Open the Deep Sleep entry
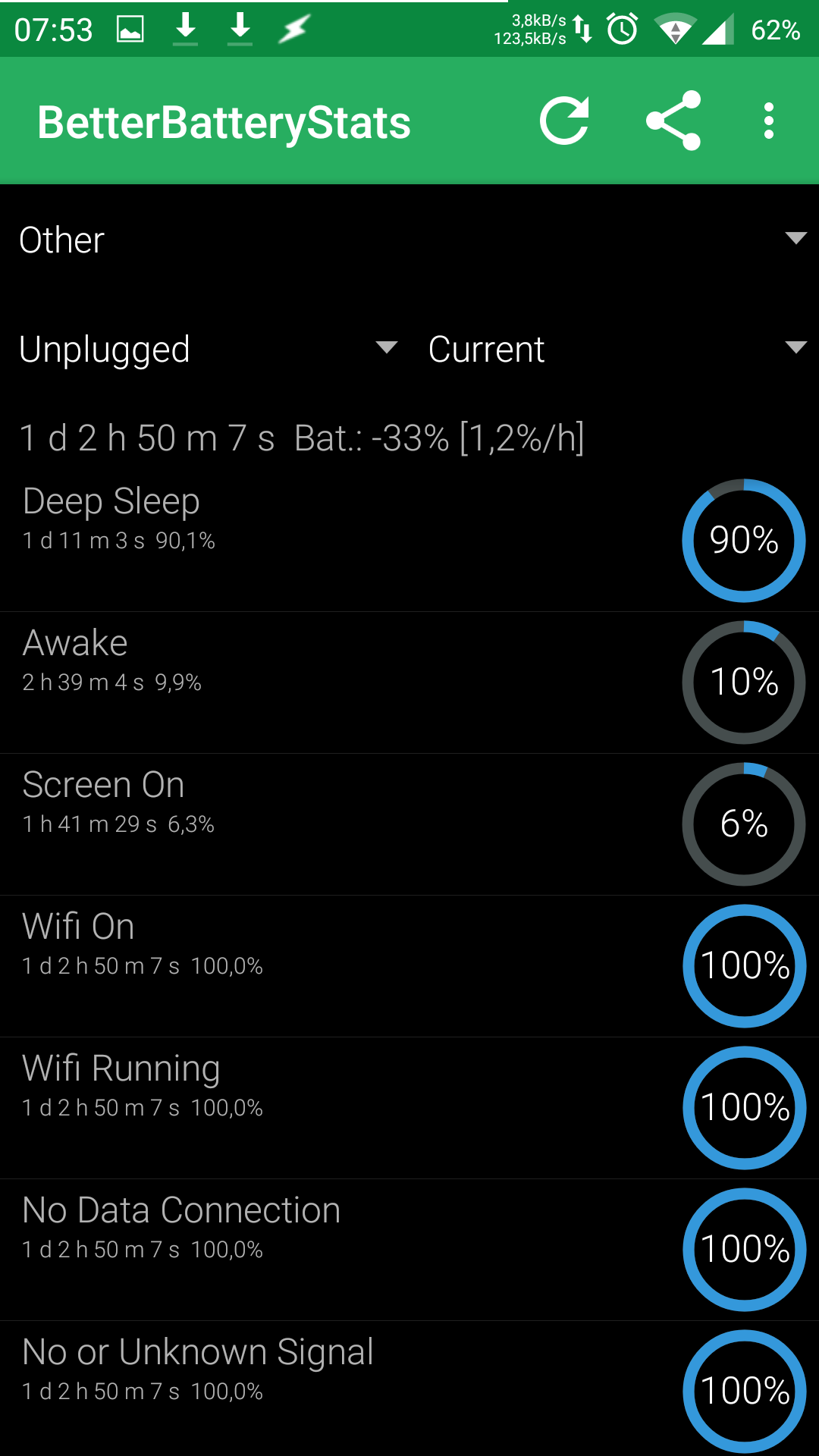The height and width of the screenshot is (1456, 819). click(341, 540)
